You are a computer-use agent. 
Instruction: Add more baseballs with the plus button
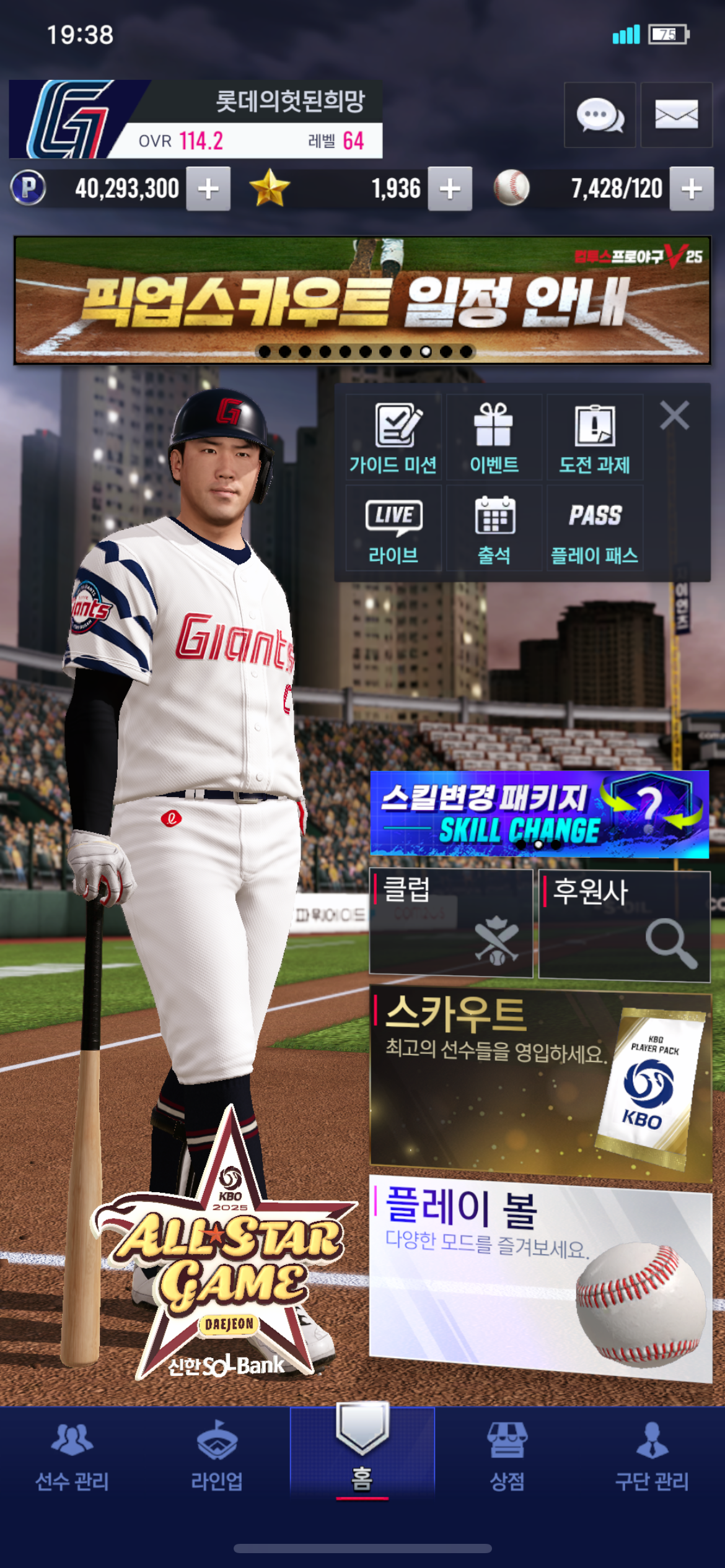pyautogui.click(x=692, y=189)
